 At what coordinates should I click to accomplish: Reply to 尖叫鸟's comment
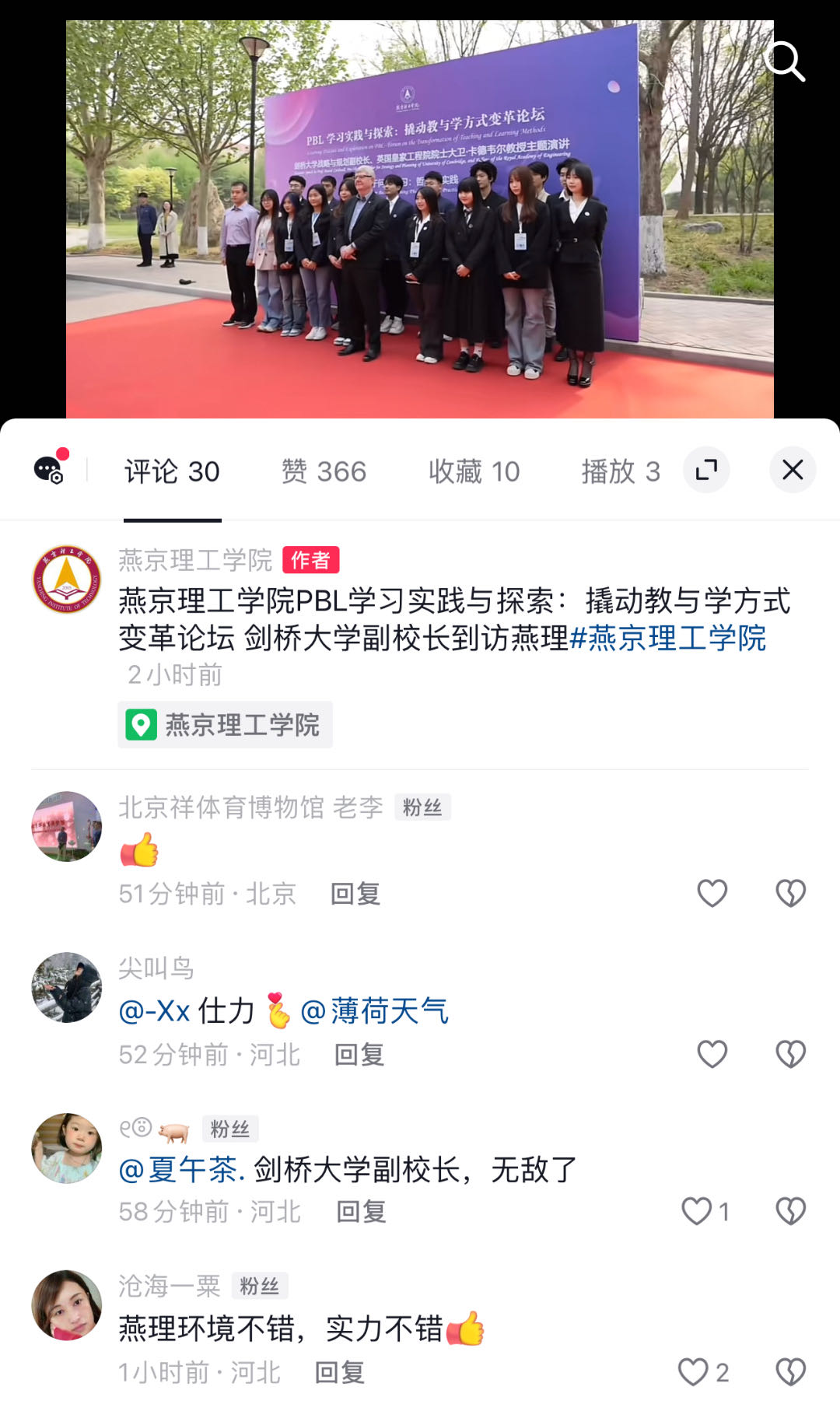pyautogui.click(x=359, y=1055)
